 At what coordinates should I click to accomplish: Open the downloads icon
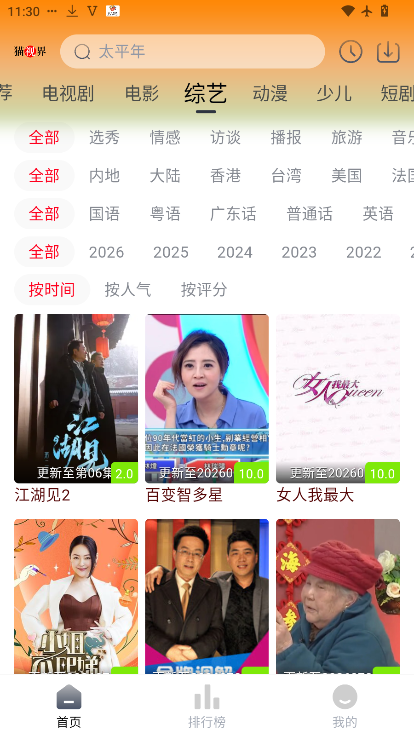(x=388, y=52)
